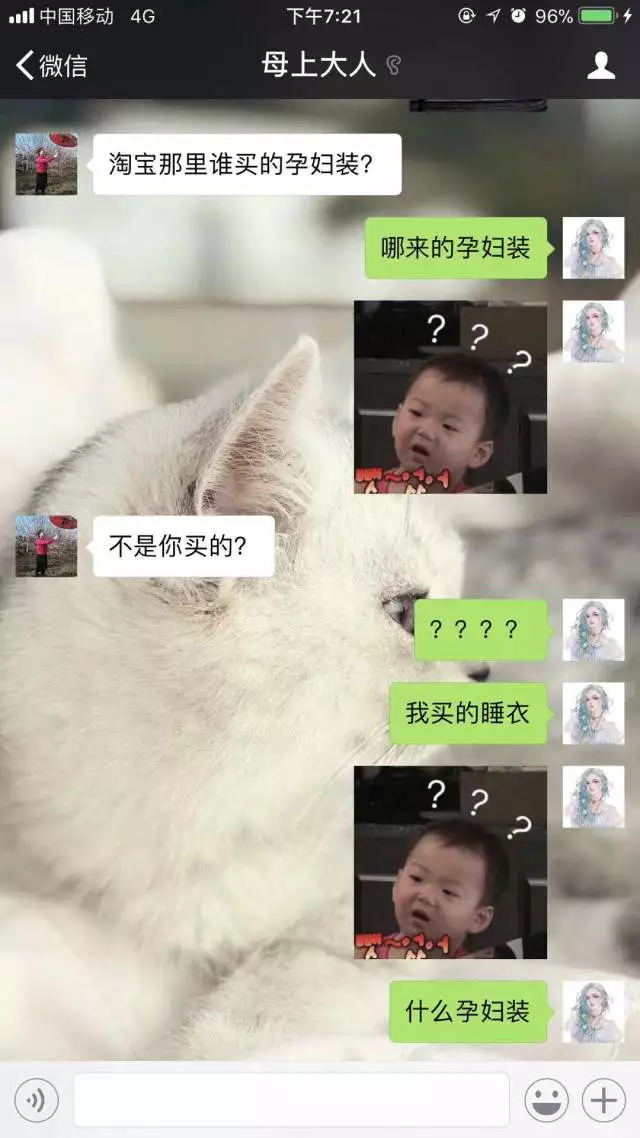Open the avatar beside 淘宝那里谁买的孕妇装

(46, 164)
